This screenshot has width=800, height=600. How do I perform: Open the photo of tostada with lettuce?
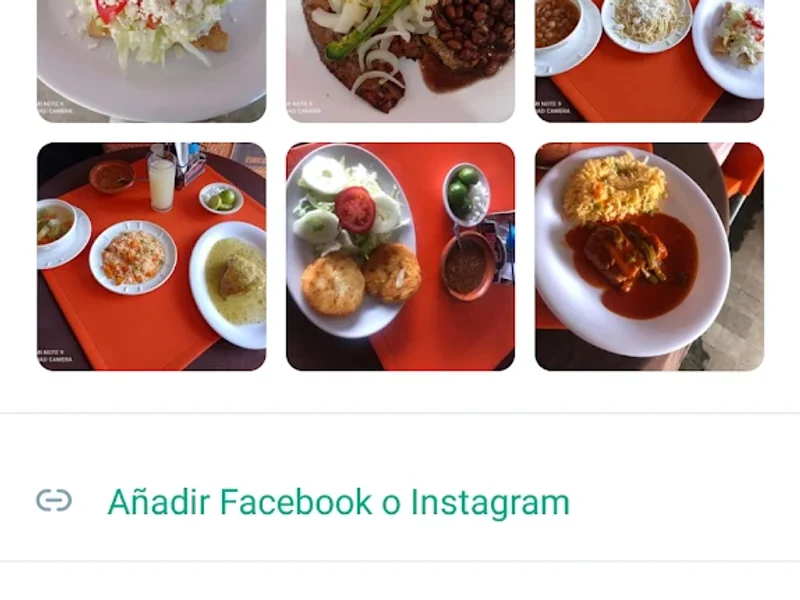coord(151,60)
